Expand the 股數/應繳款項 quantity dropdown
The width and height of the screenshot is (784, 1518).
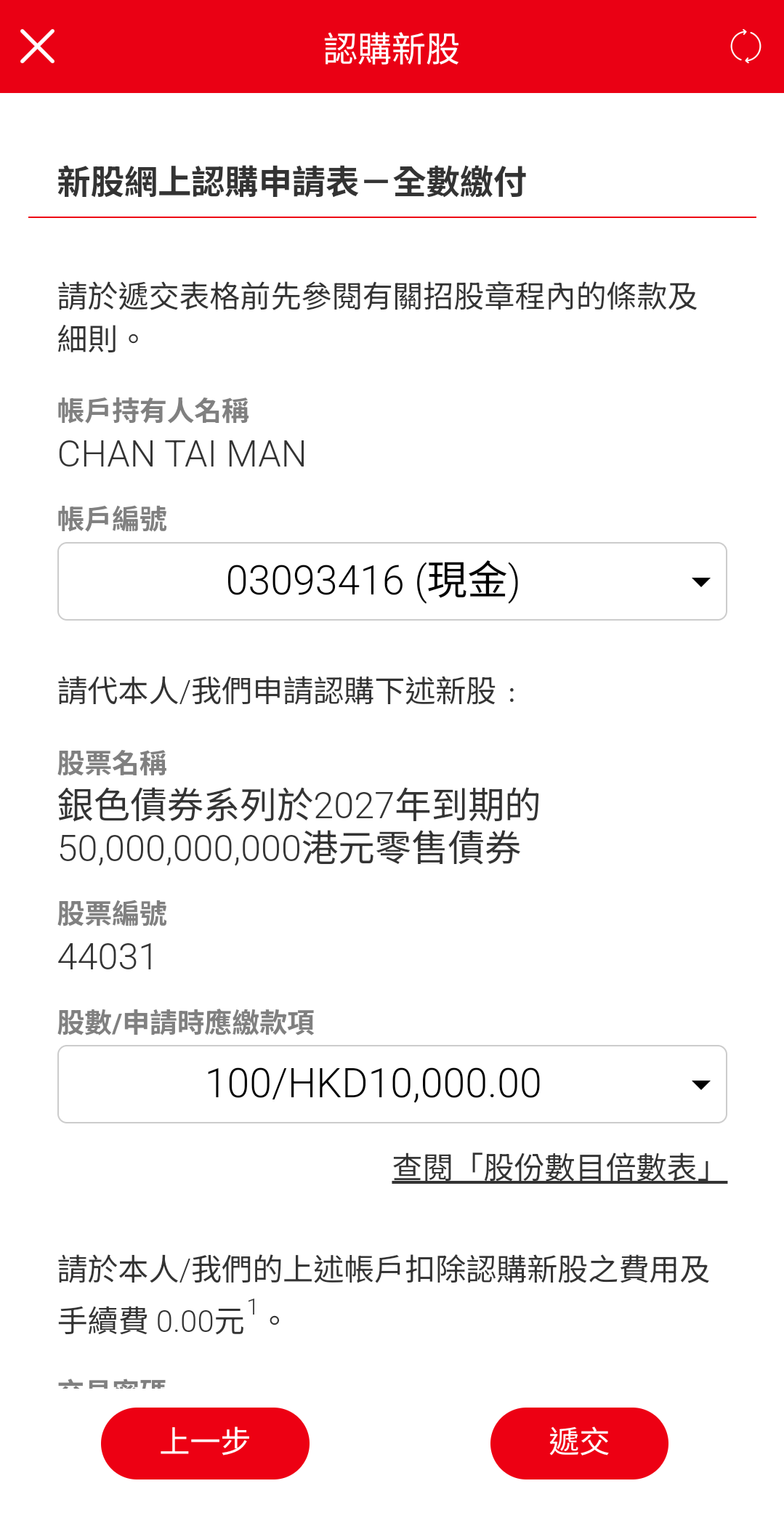click(392, 1084)
